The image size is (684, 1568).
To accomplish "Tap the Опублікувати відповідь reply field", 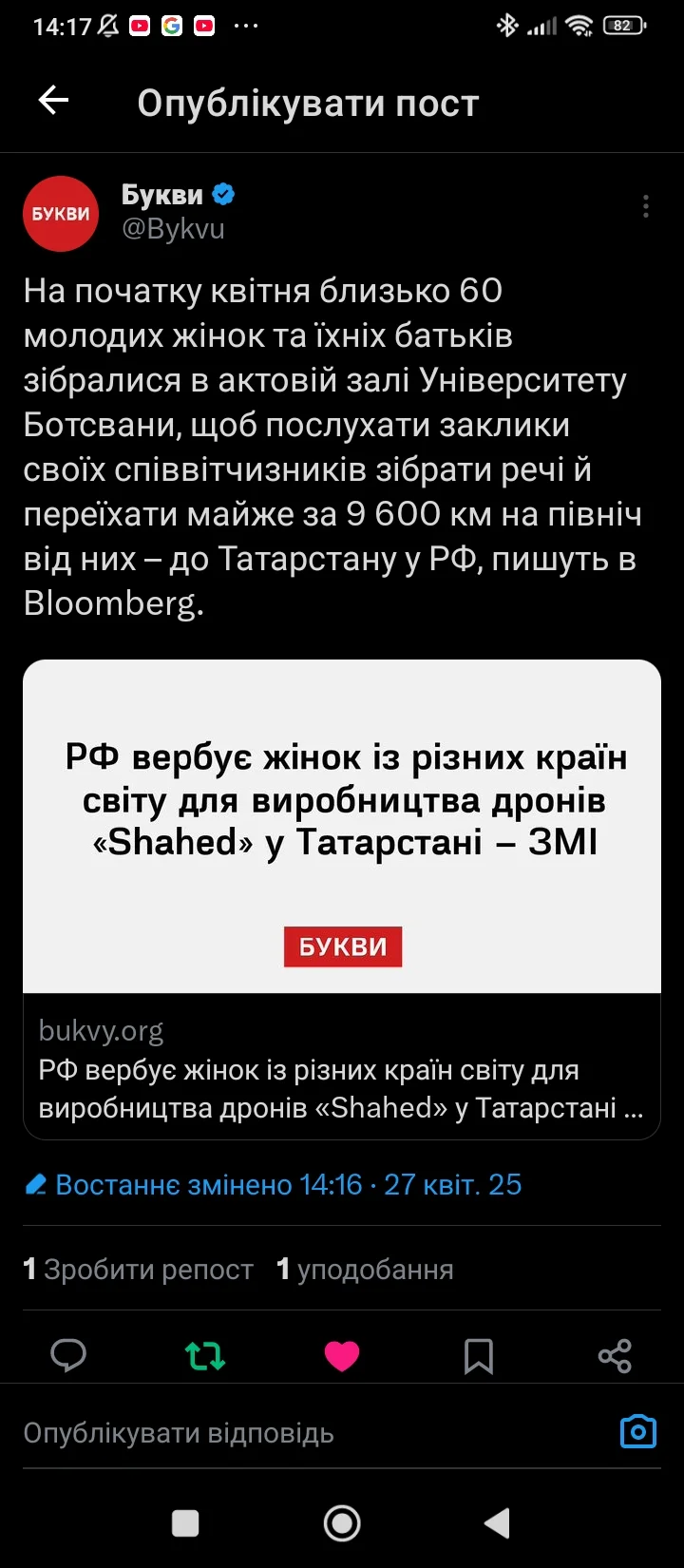I will tap(285, 1432).
